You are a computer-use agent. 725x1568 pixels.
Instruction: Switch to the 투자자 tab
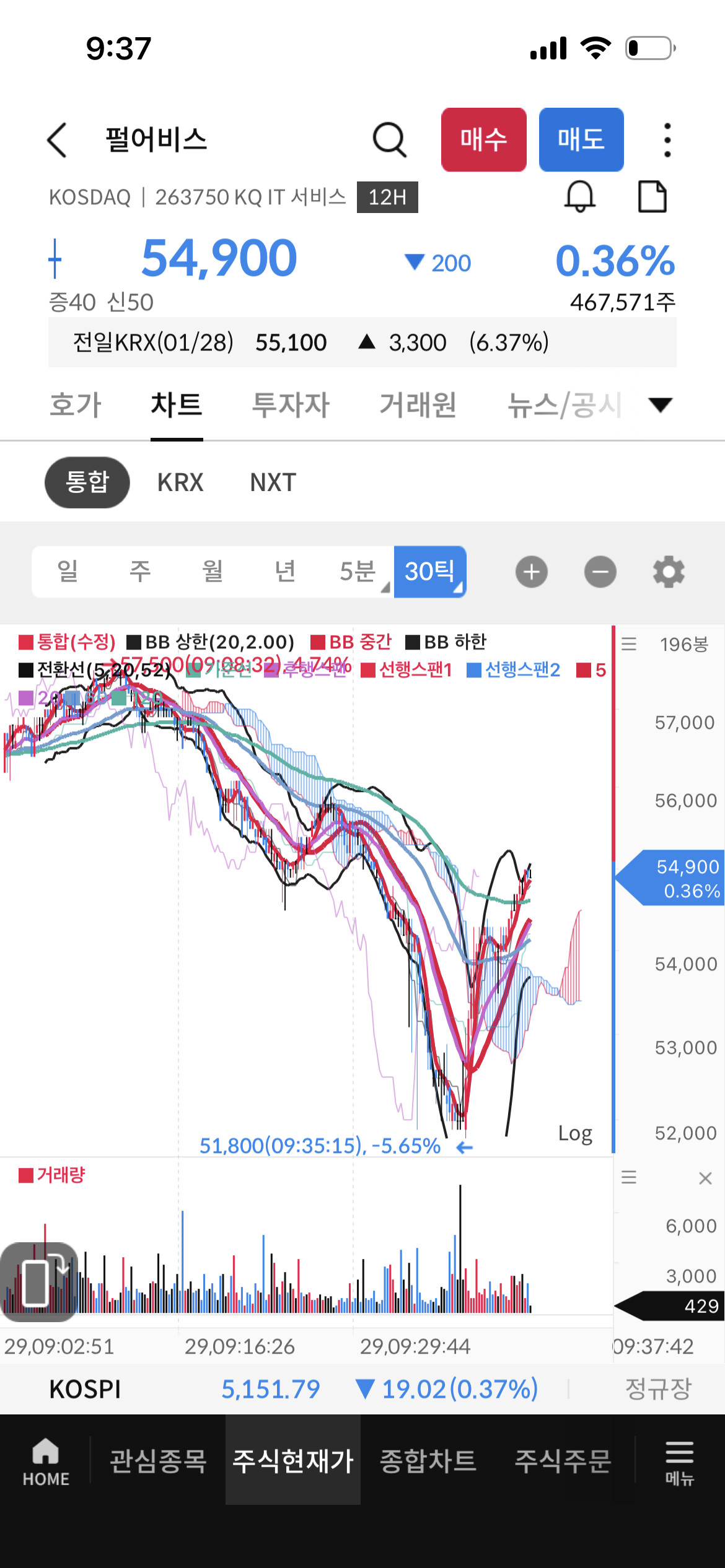pyautogui.click(x=291, y=405)
